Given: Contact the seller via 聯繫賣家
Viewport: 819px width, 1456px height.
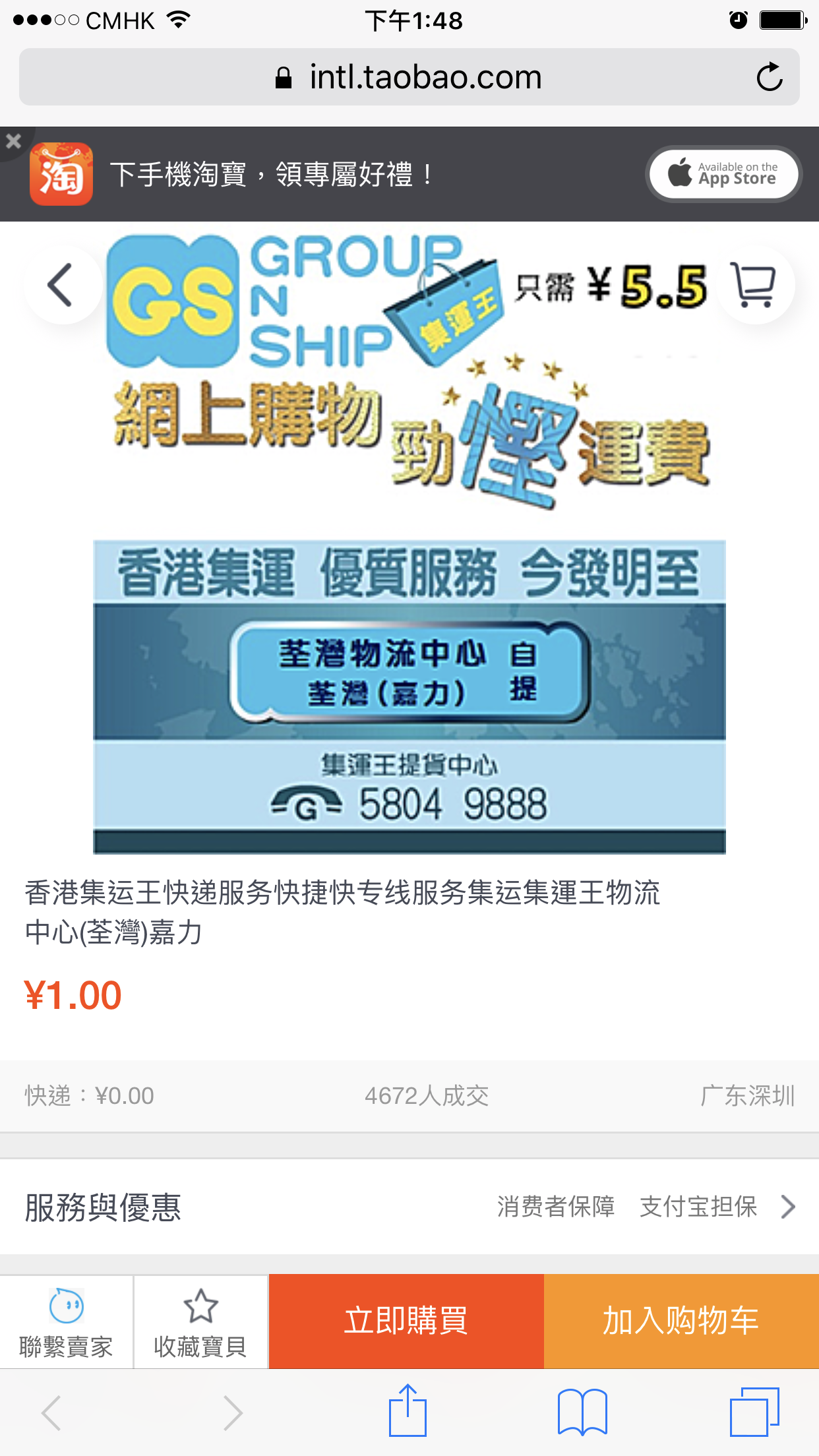Looking at the screenshot, I should [67, 1322].
